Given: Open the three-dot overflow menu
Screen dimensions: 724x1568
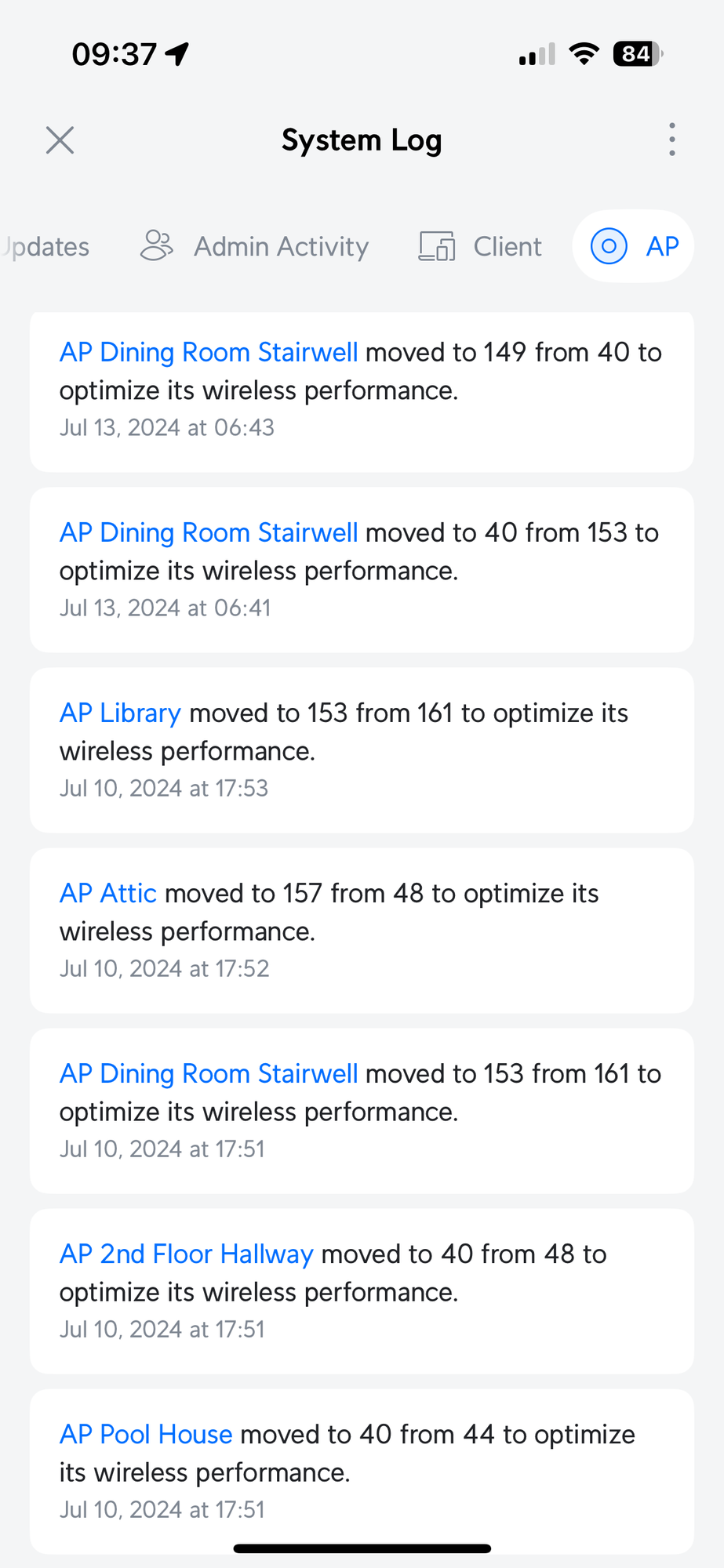Looking at the screenshot, I should (x=672, y=140).
